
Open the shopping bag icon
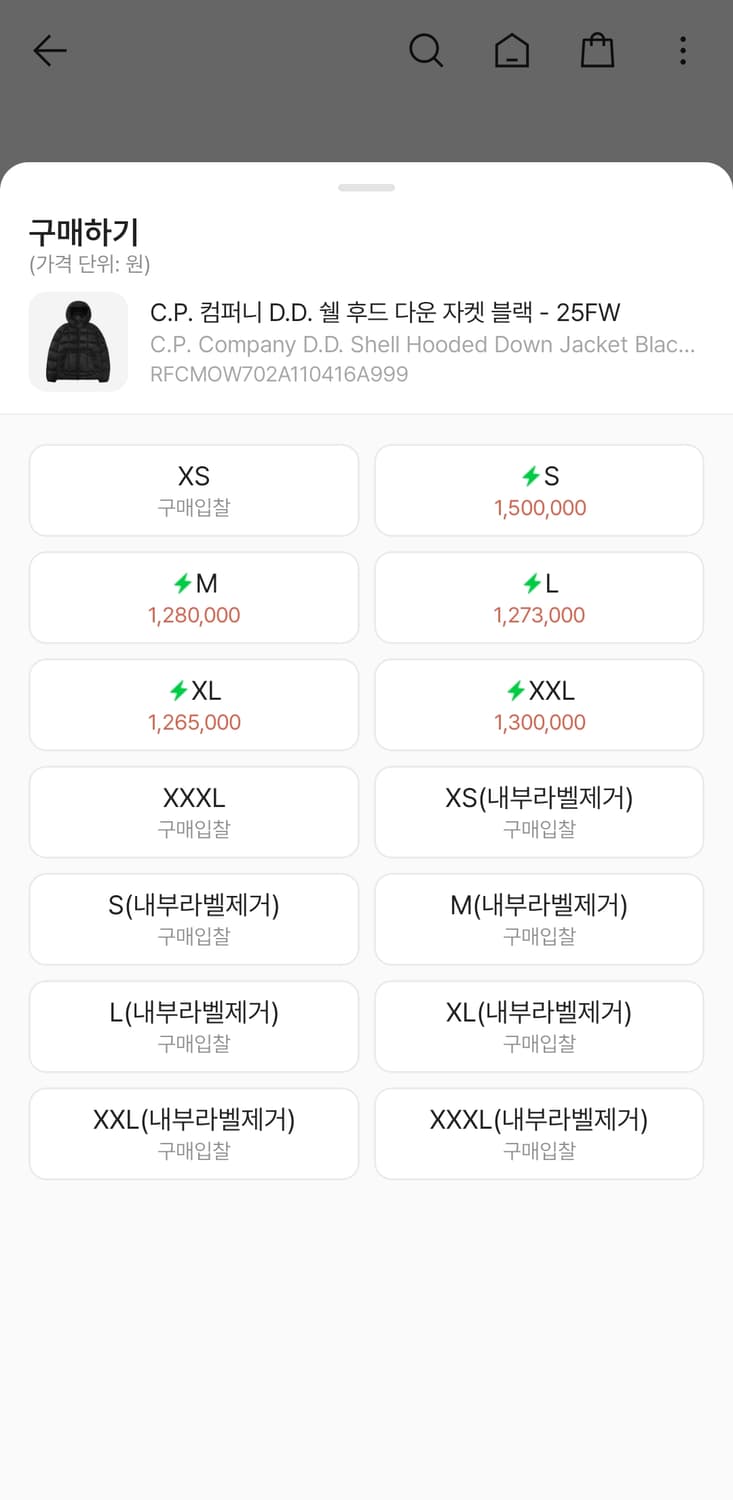[x=597, y=50]
